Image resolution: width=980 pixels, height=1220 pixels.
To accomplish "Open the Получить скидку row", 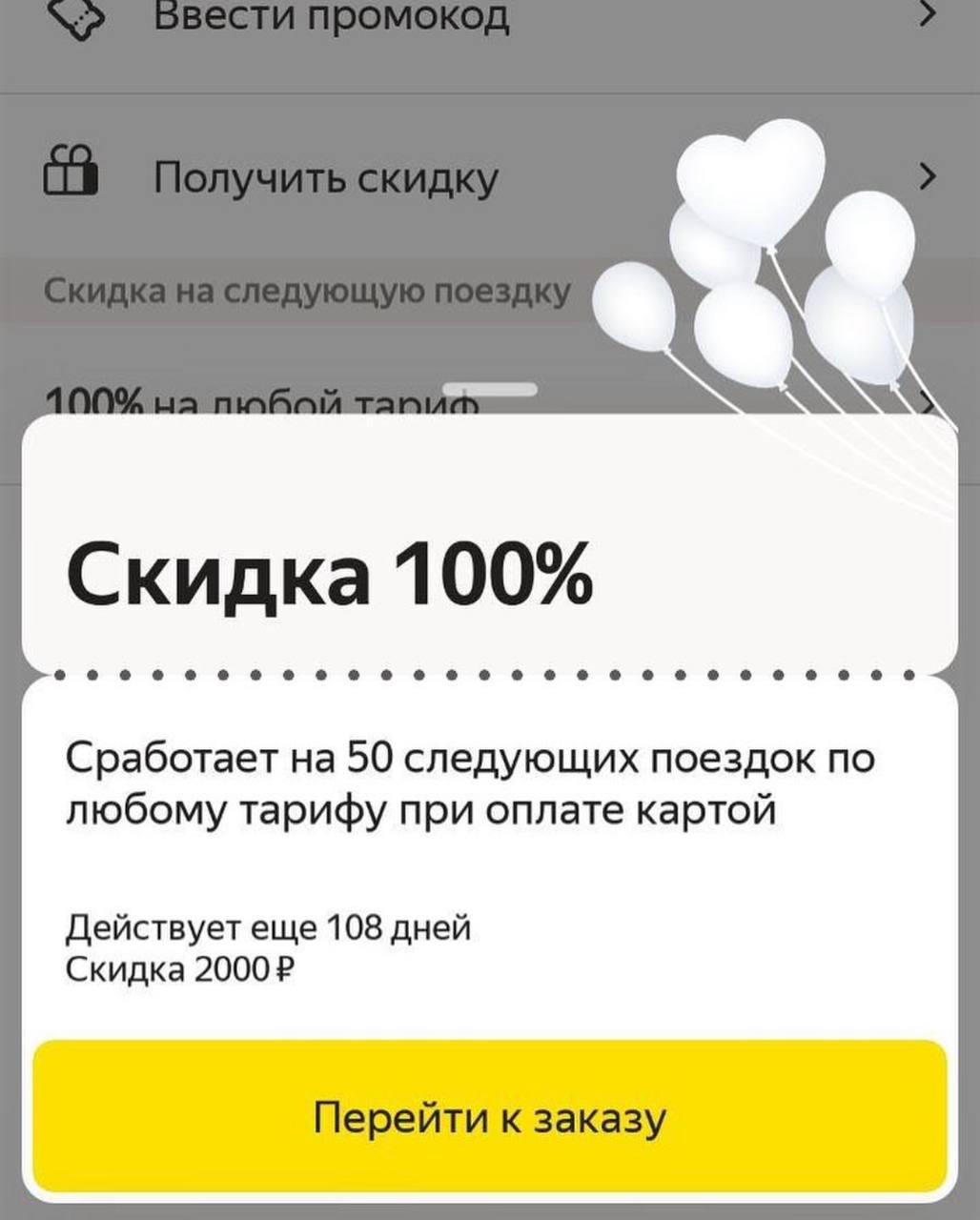I will point(326,177).
